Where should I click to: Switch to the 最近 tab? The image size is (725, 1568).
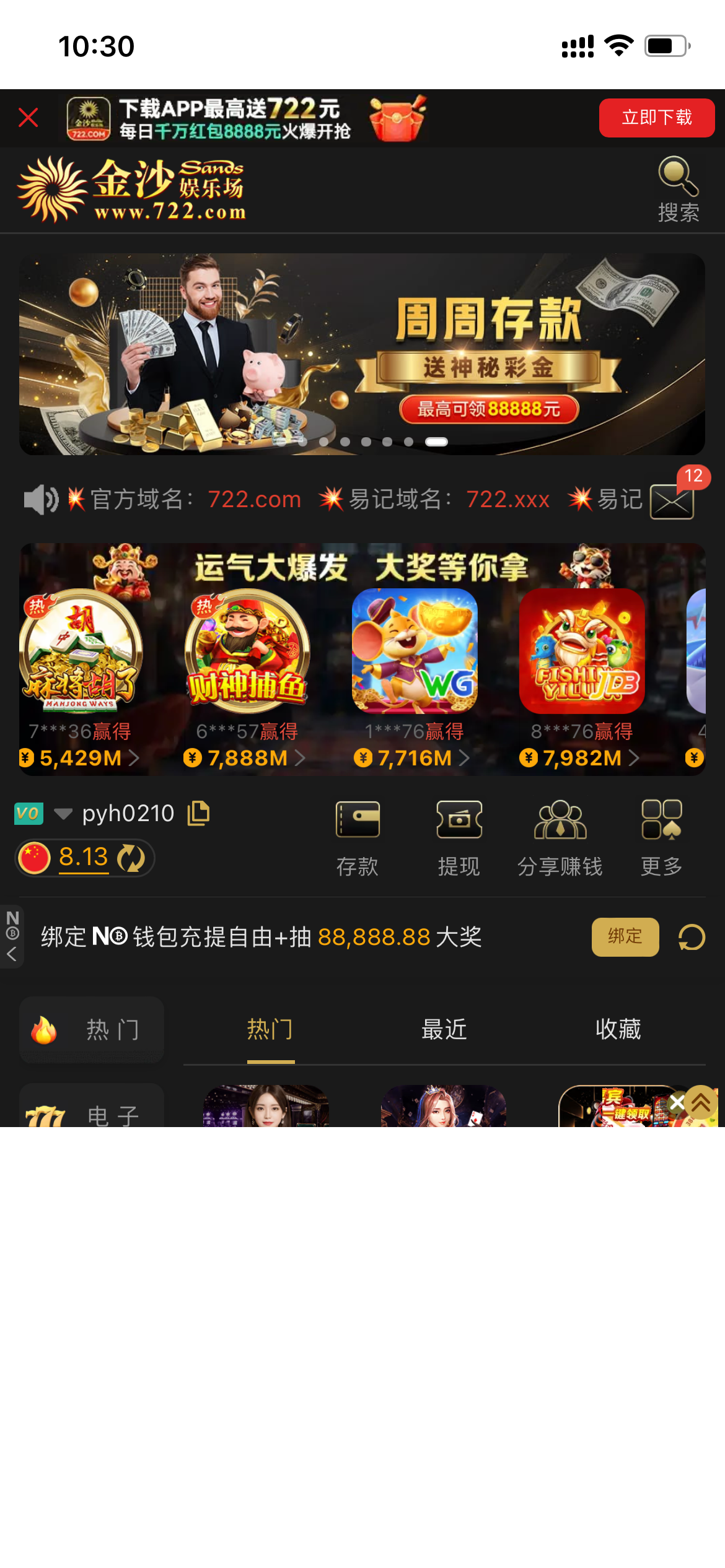444,1029
